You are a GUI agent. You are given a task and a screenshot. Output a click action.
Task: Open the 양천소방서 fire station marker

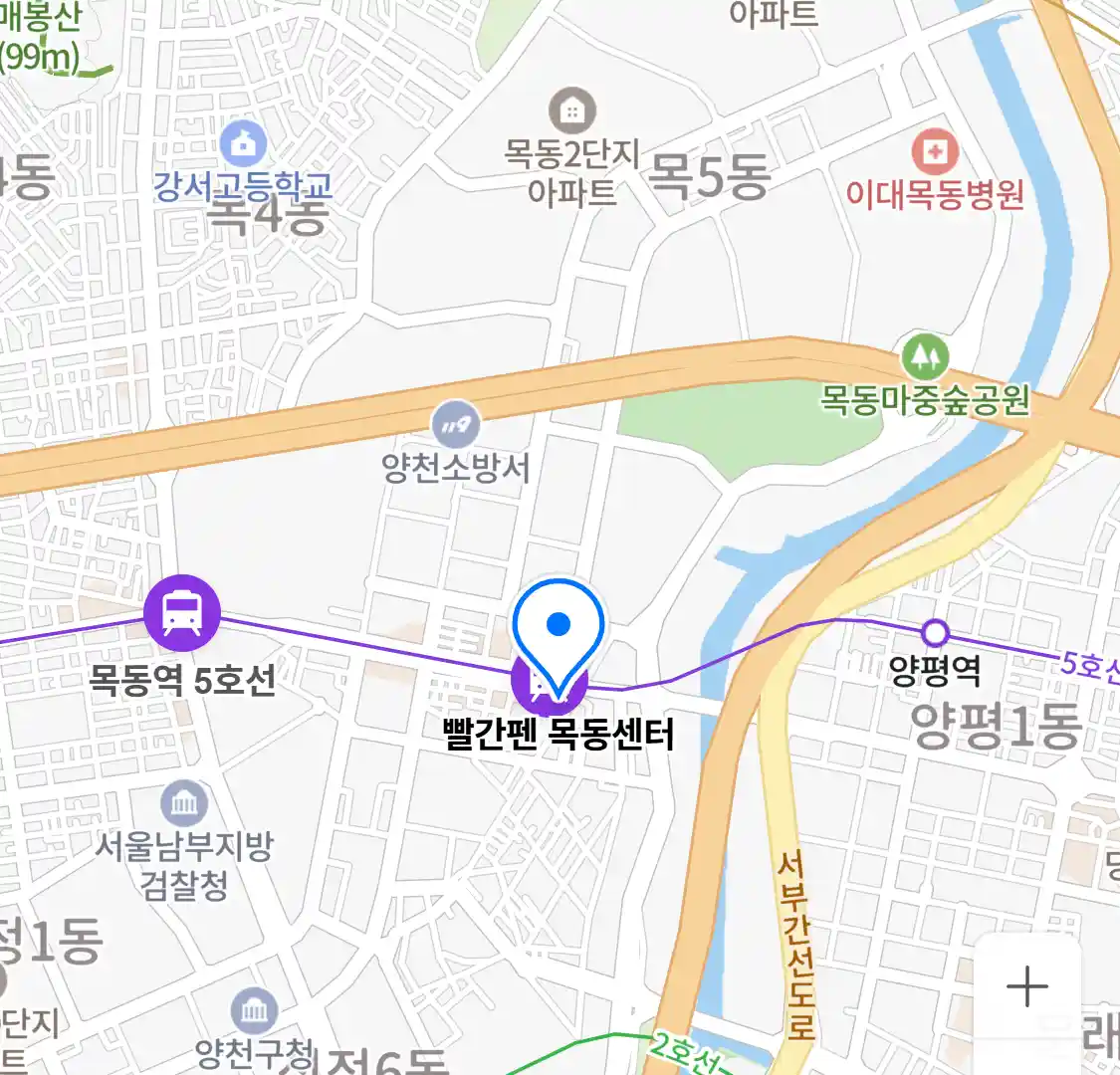(x=455, y=427)
